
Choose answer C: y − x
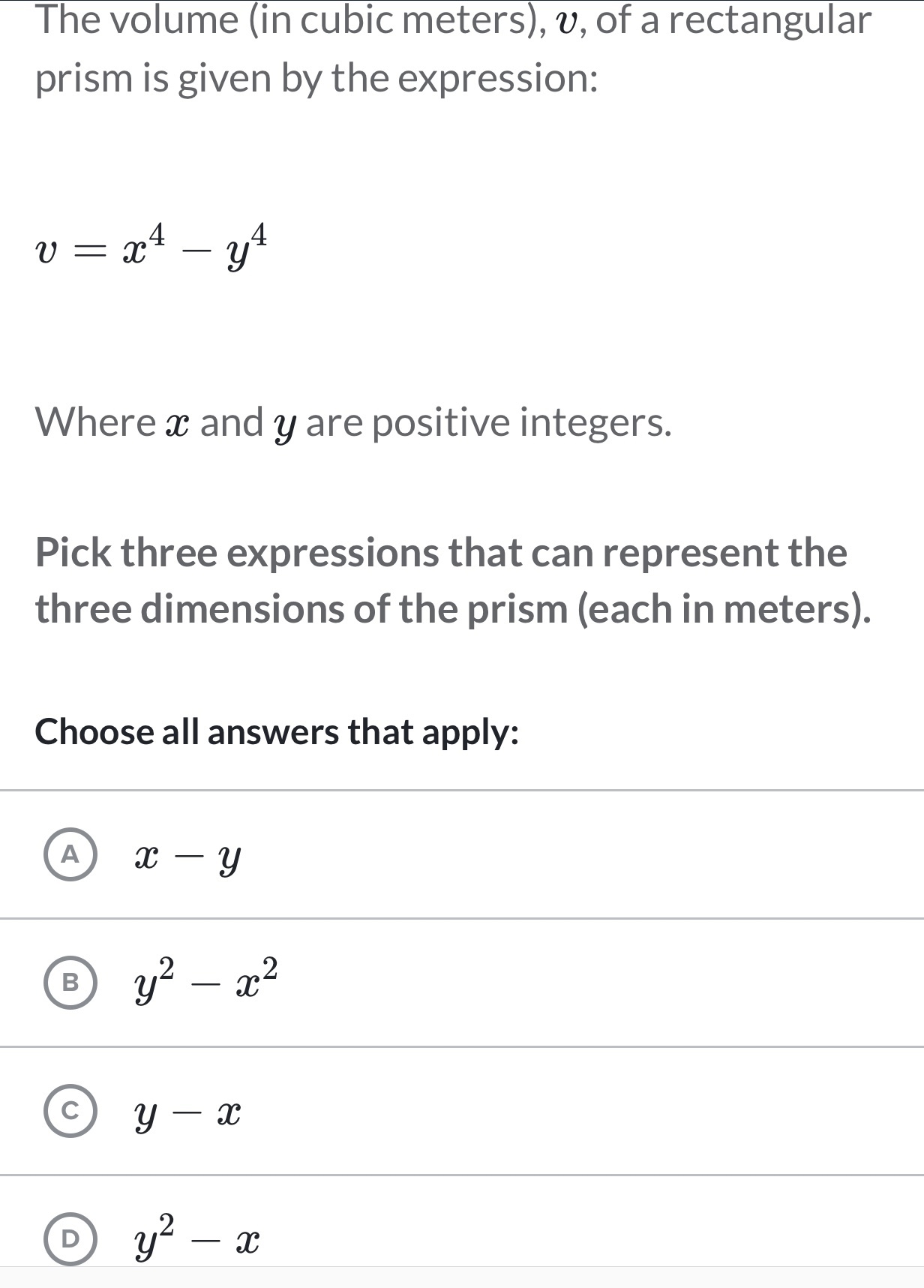click(x=70, y=1111)
